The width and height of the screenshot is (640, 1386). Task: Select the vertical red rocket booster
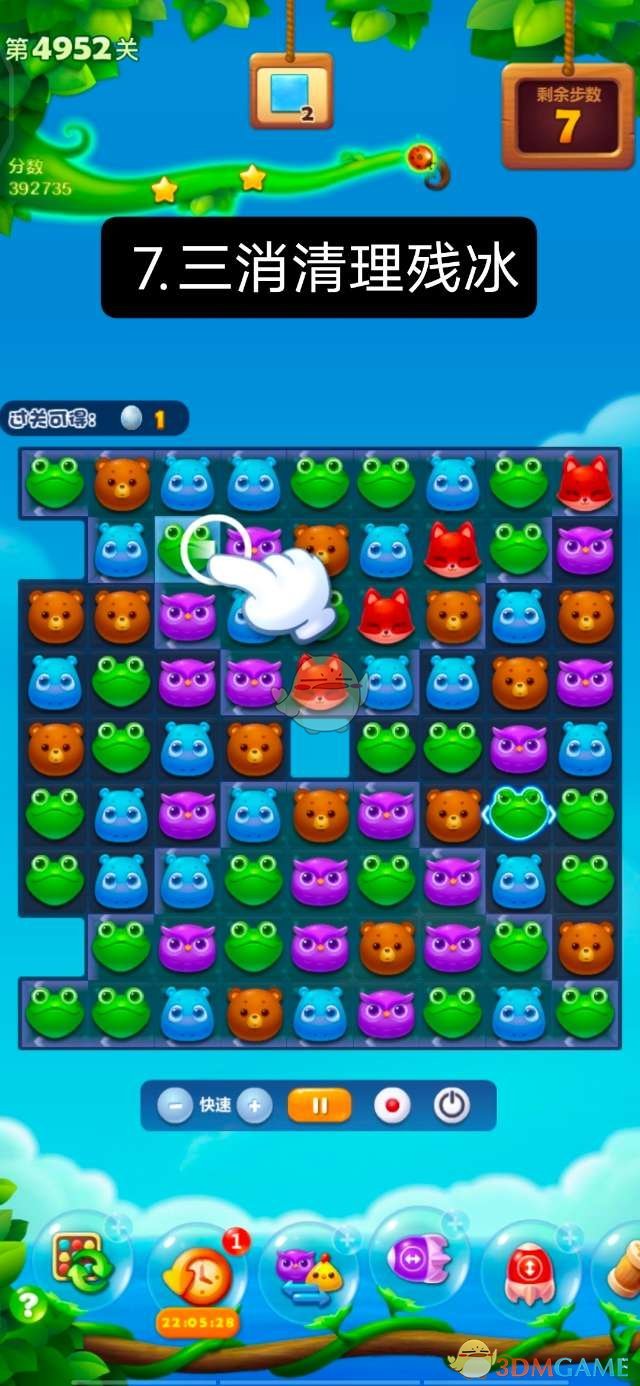tap(527, 1270)
